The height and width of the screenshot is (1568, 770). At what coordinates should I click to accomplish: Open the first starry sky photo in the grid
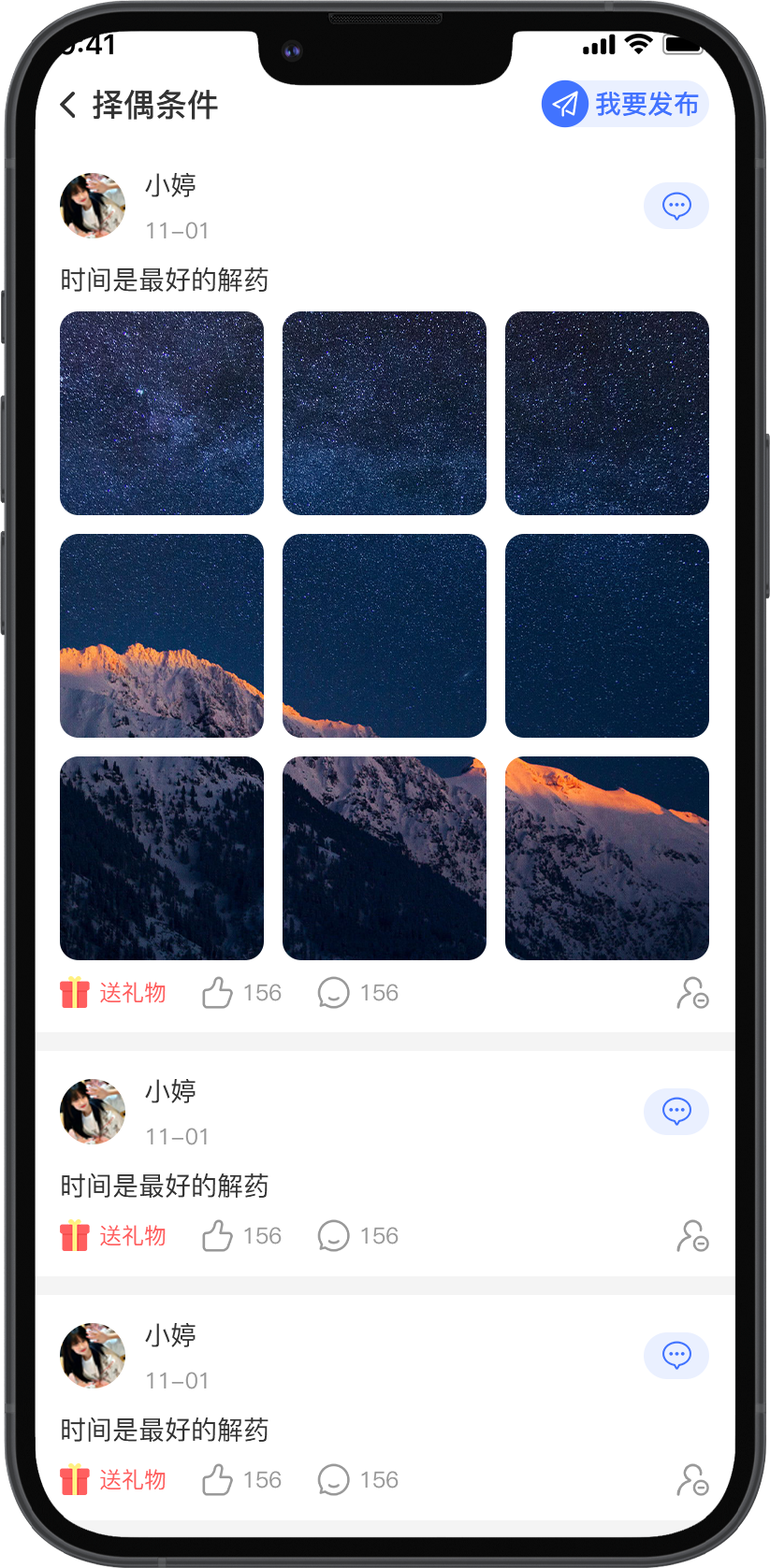pos(162,413)
